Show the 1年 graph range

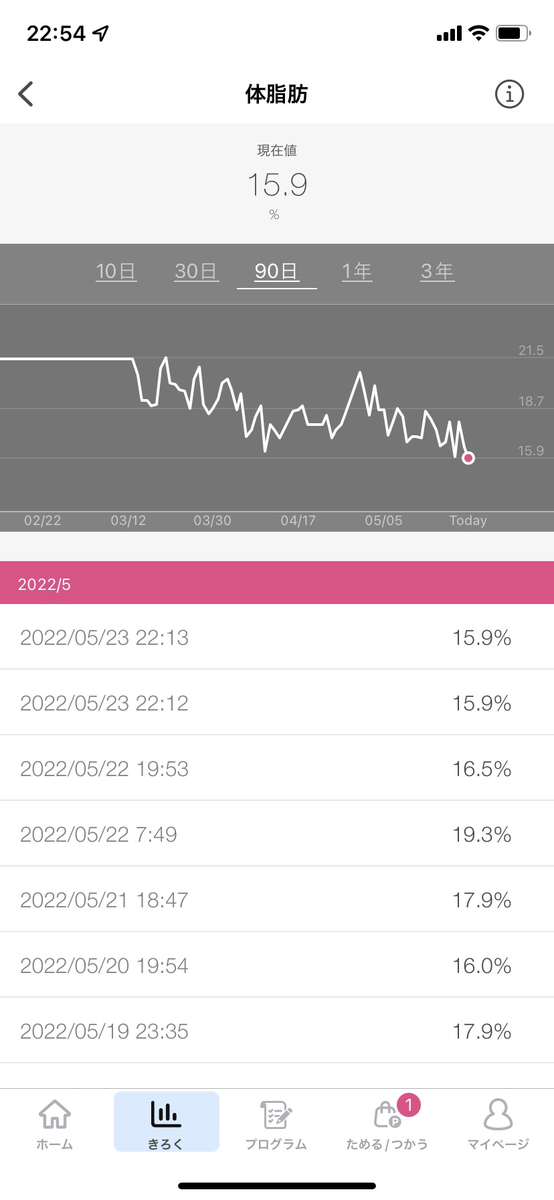pos(357,271)
